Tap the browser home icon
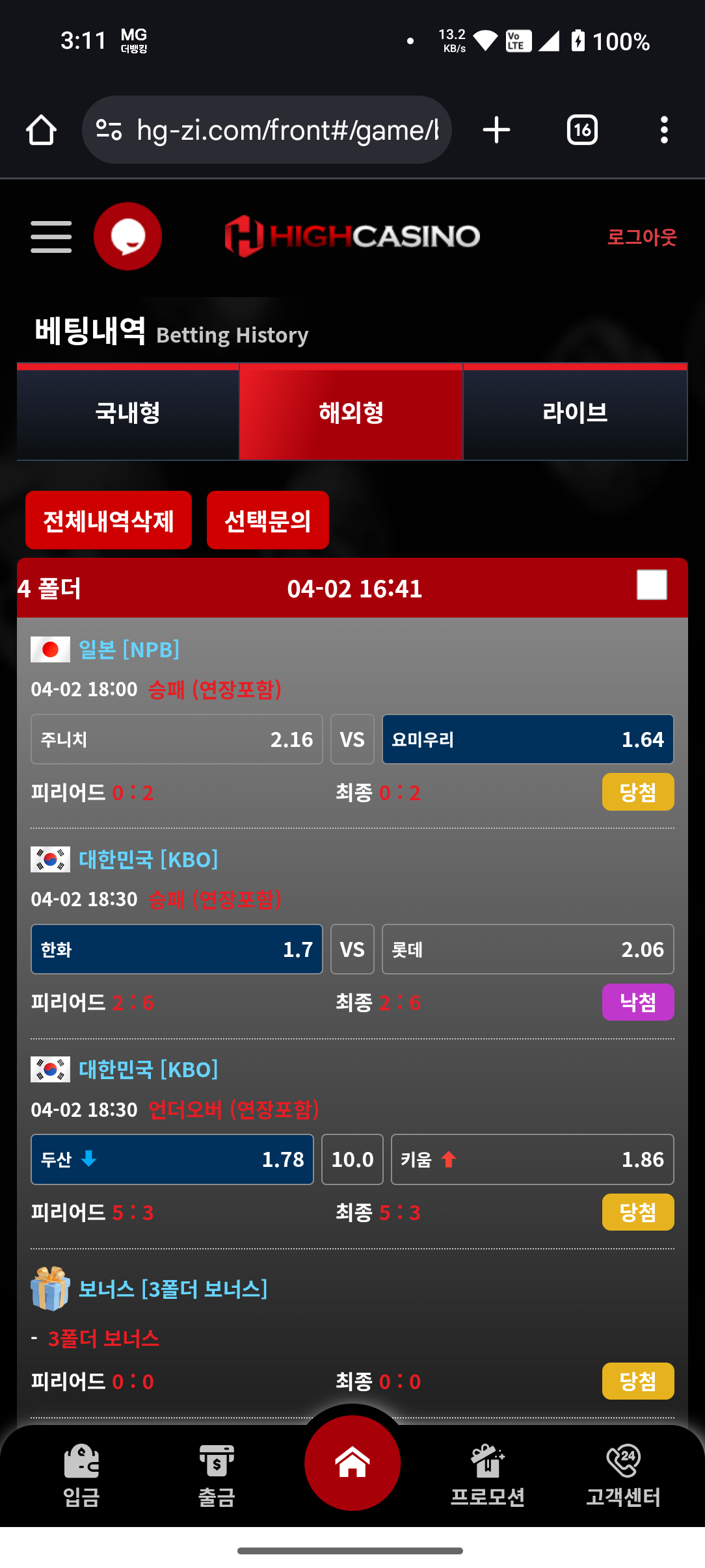The width and height of the screenshot is (705, 1568). tap(41, 130)
